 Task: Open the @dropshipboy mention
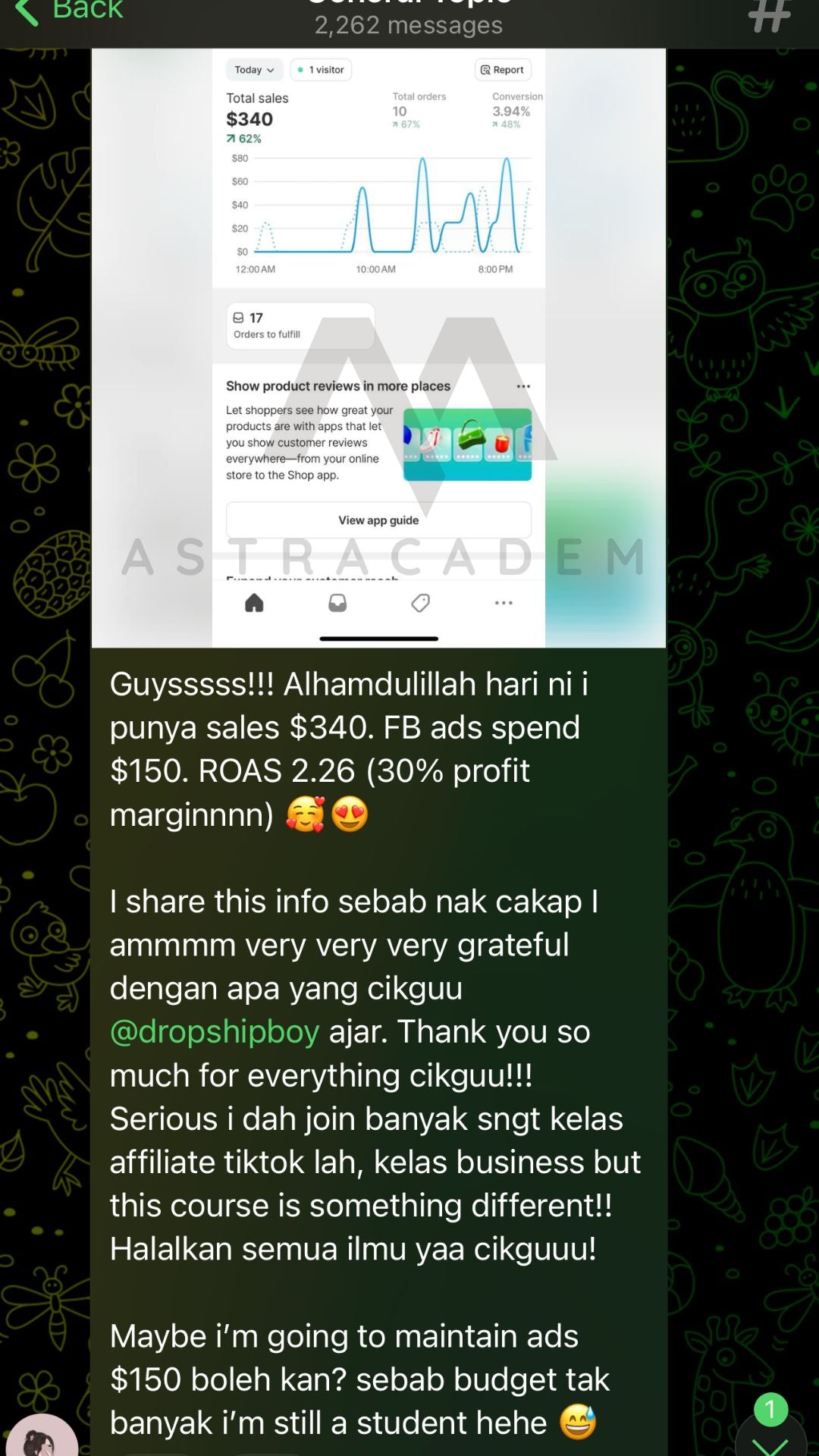click(x=215, y=1032)
